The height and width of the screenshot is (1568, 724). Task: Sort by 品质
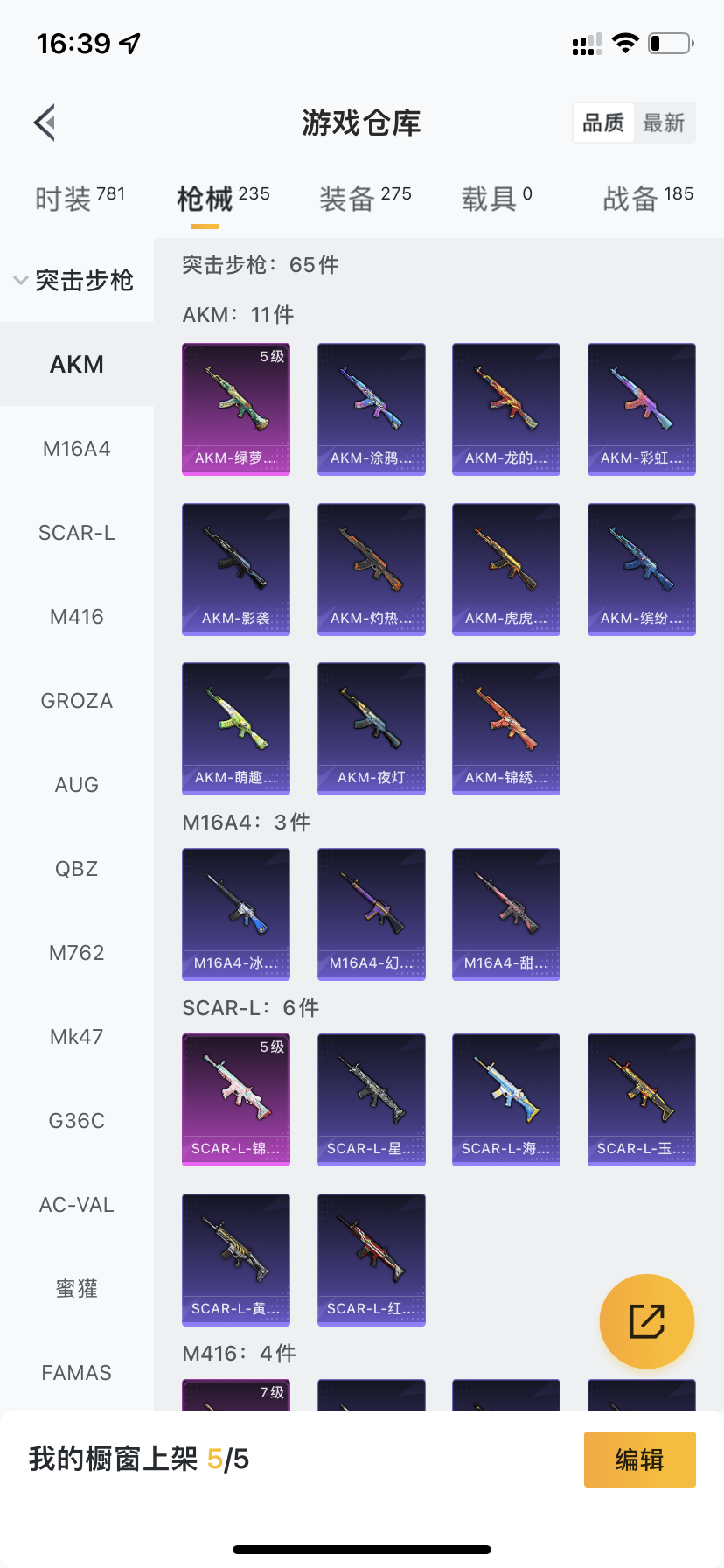click(603, 122)
